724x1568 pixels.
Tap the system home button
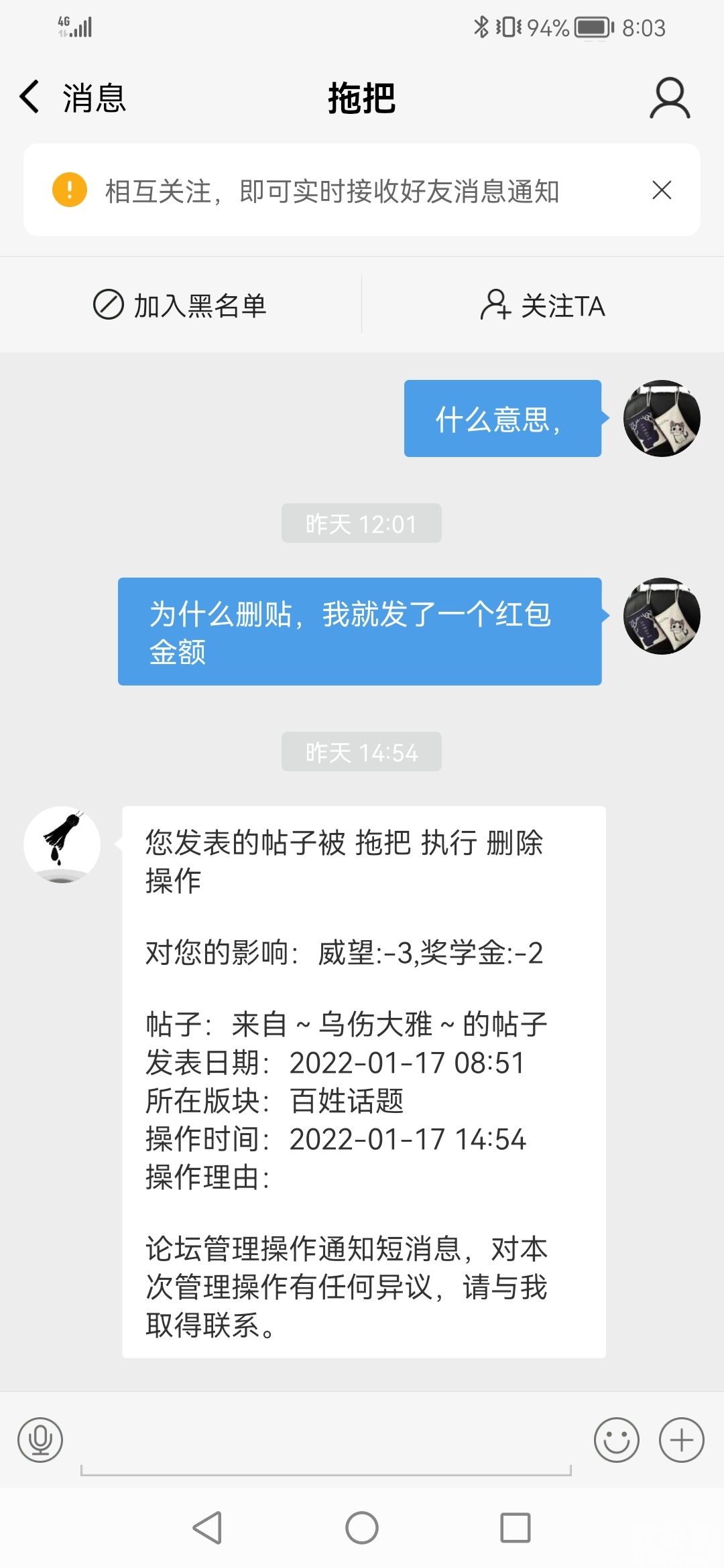(362, 1528)
